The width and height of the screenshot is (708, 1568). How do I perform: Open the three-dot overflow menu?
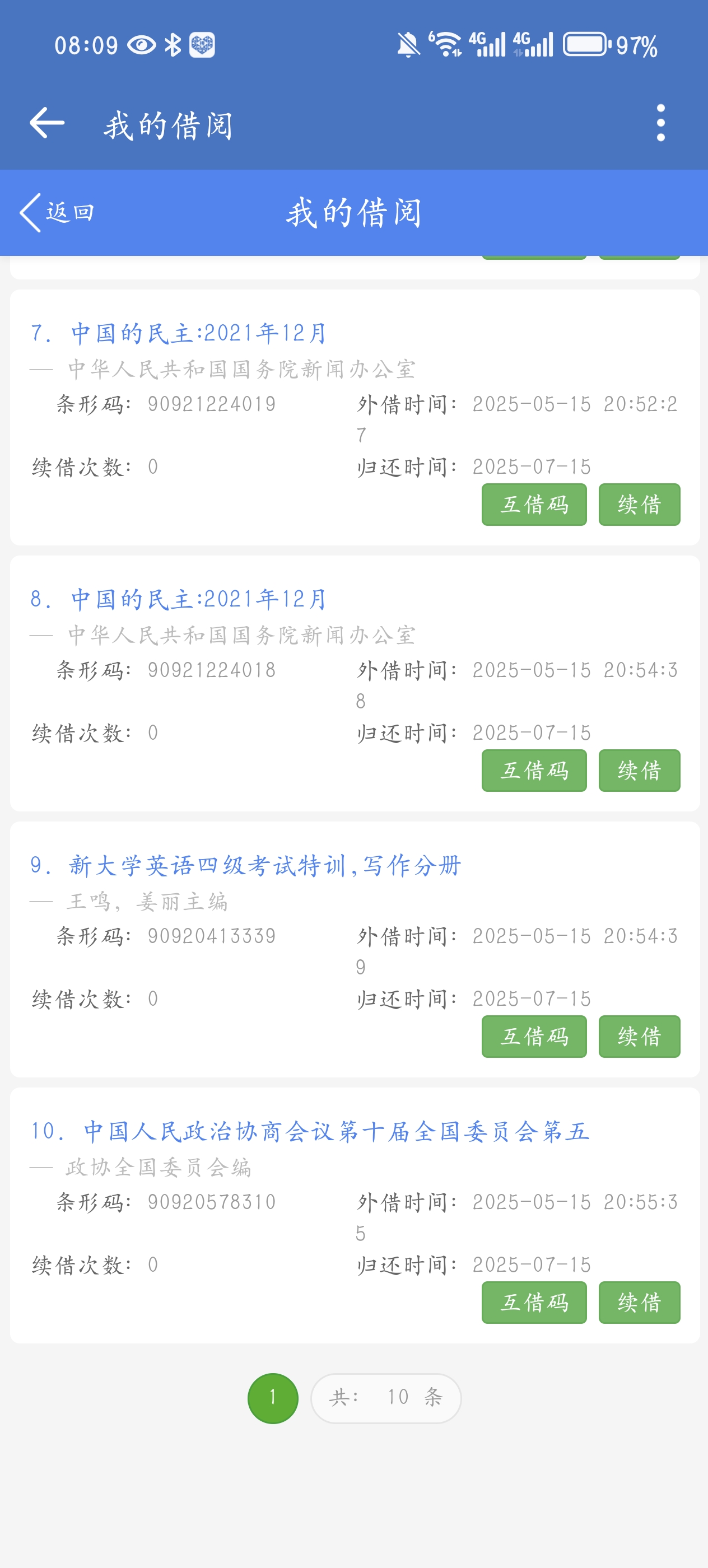(660, 124)
